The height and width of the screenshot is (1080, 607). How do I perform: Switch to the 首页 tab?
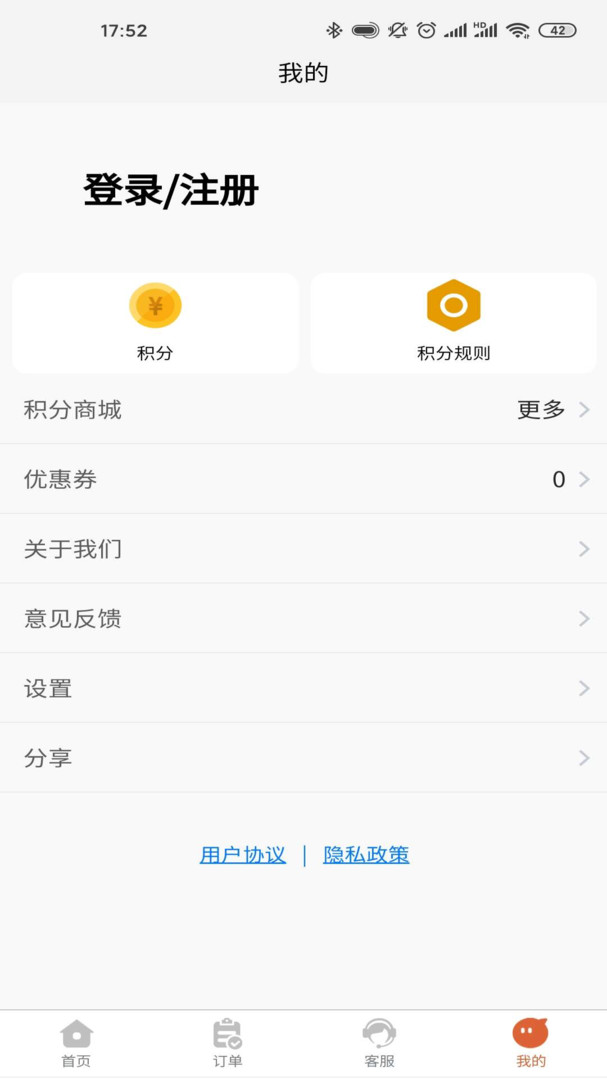[76, 1043]
